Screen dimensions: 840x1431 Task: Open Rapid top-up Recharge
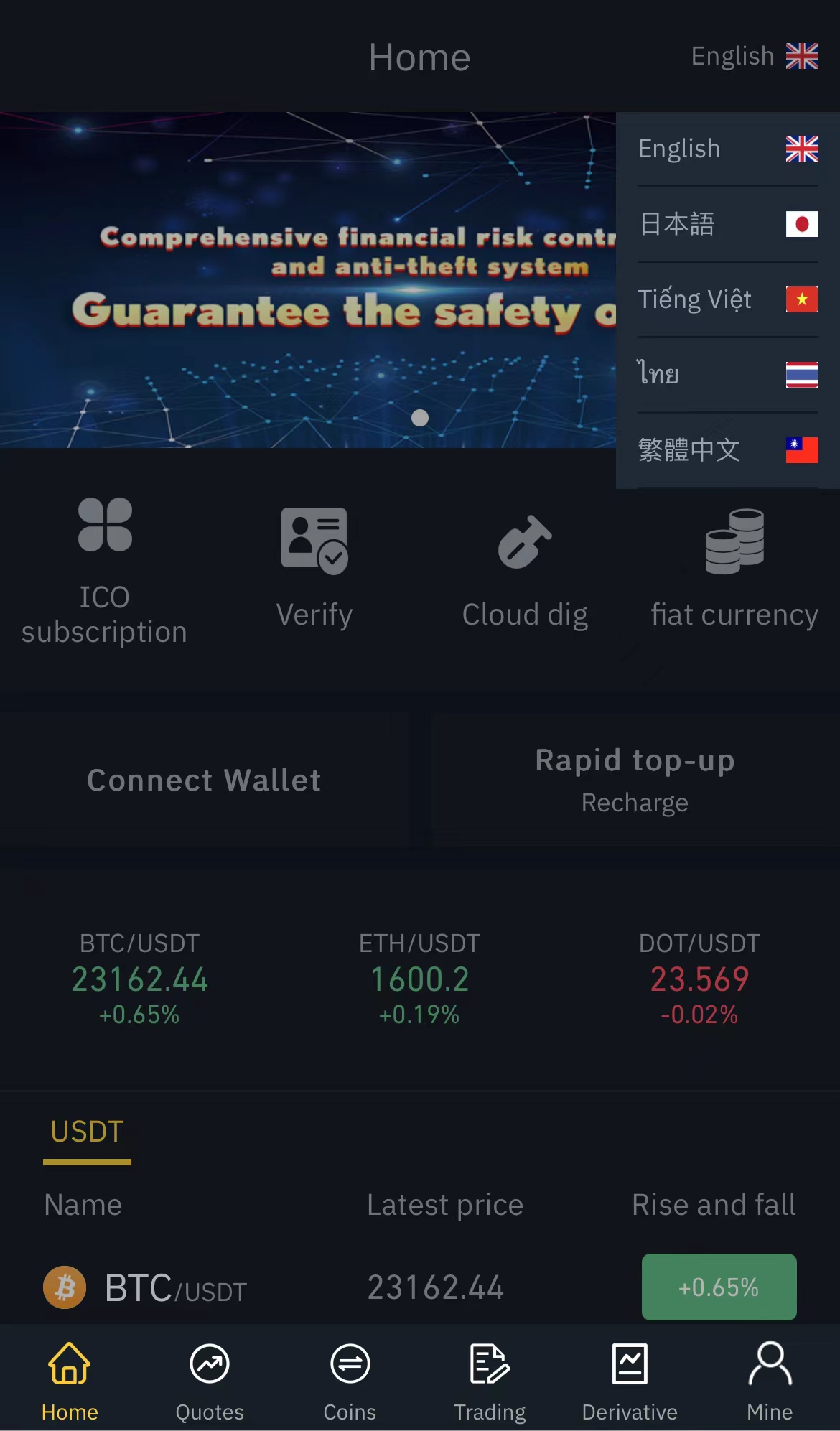click(634, 779)
